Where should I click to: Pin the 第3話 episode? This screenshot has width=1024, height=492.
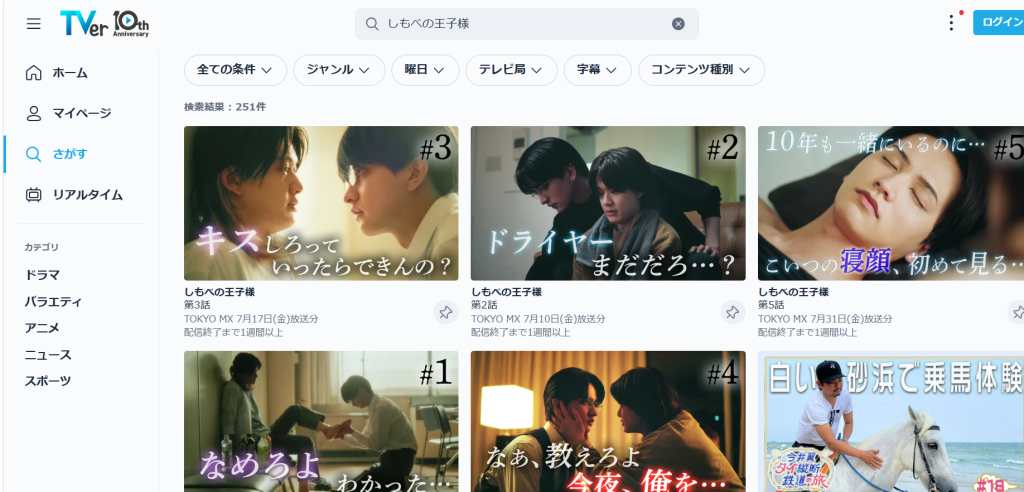point(445,312)
